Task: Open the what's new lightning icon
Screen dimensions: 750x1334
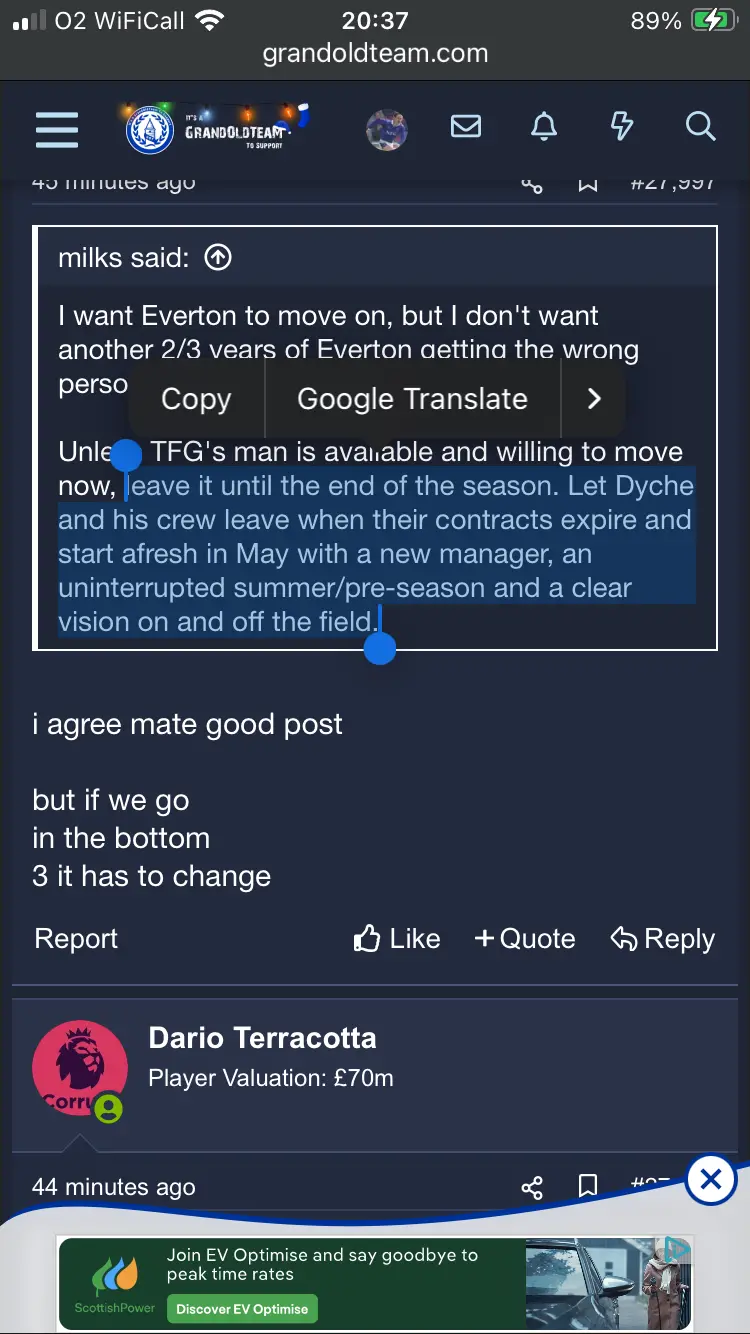Action: click(x=622, y=127)
